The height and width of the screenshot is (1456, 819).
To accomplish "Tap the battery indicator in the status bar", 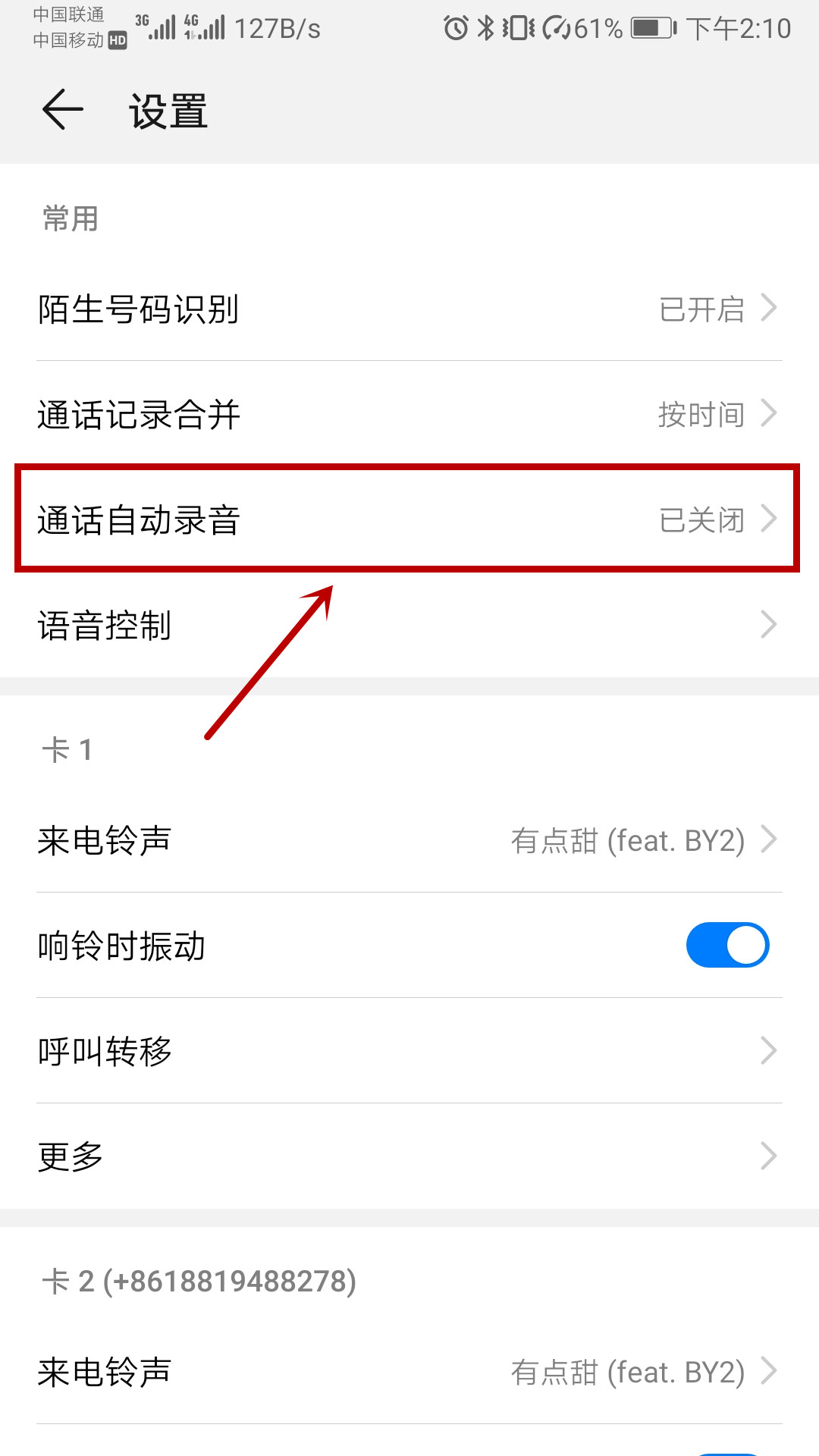I will point(651,27).
